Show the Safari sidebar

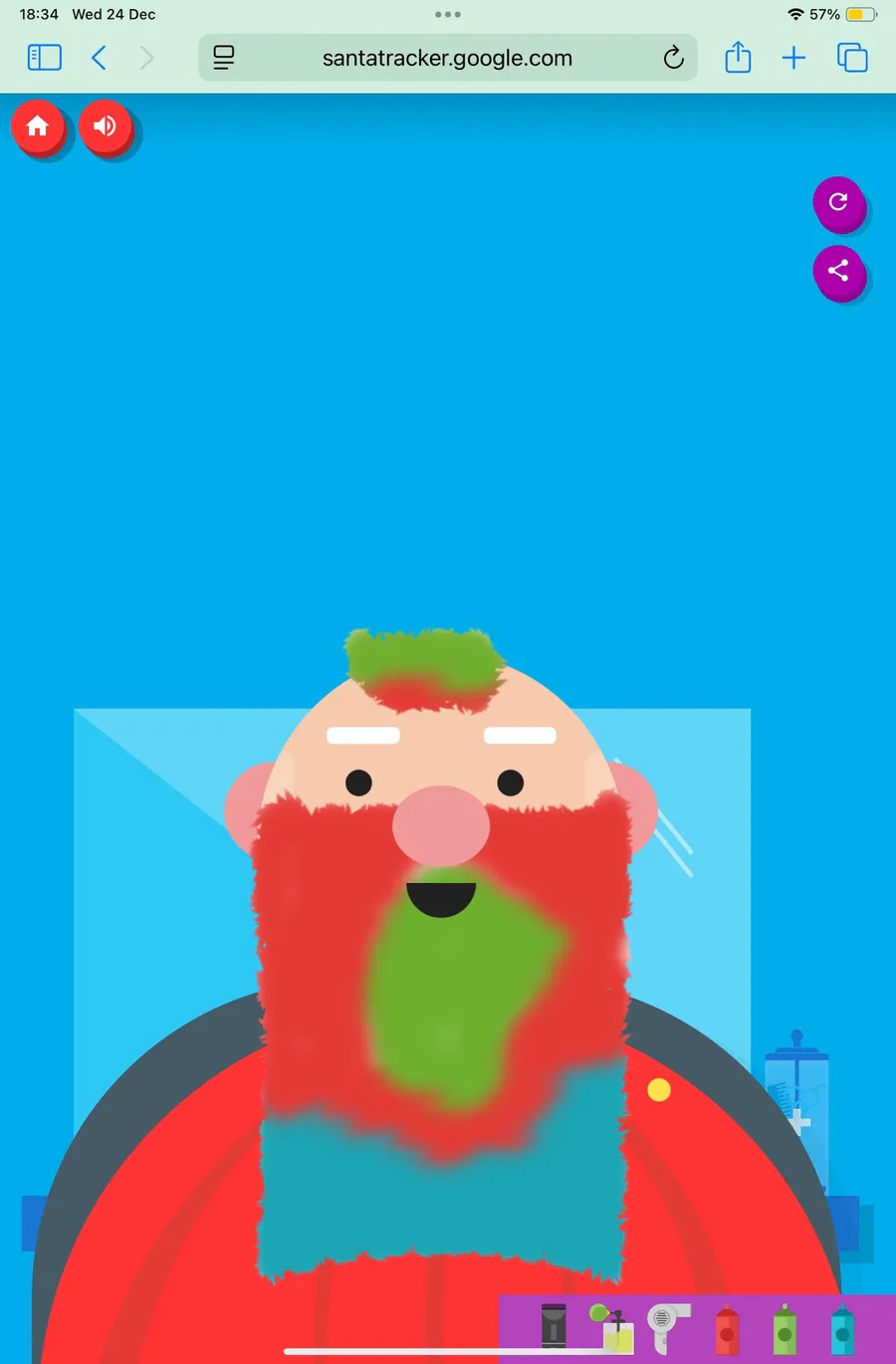pyautogui.click(x=44, y=58)
